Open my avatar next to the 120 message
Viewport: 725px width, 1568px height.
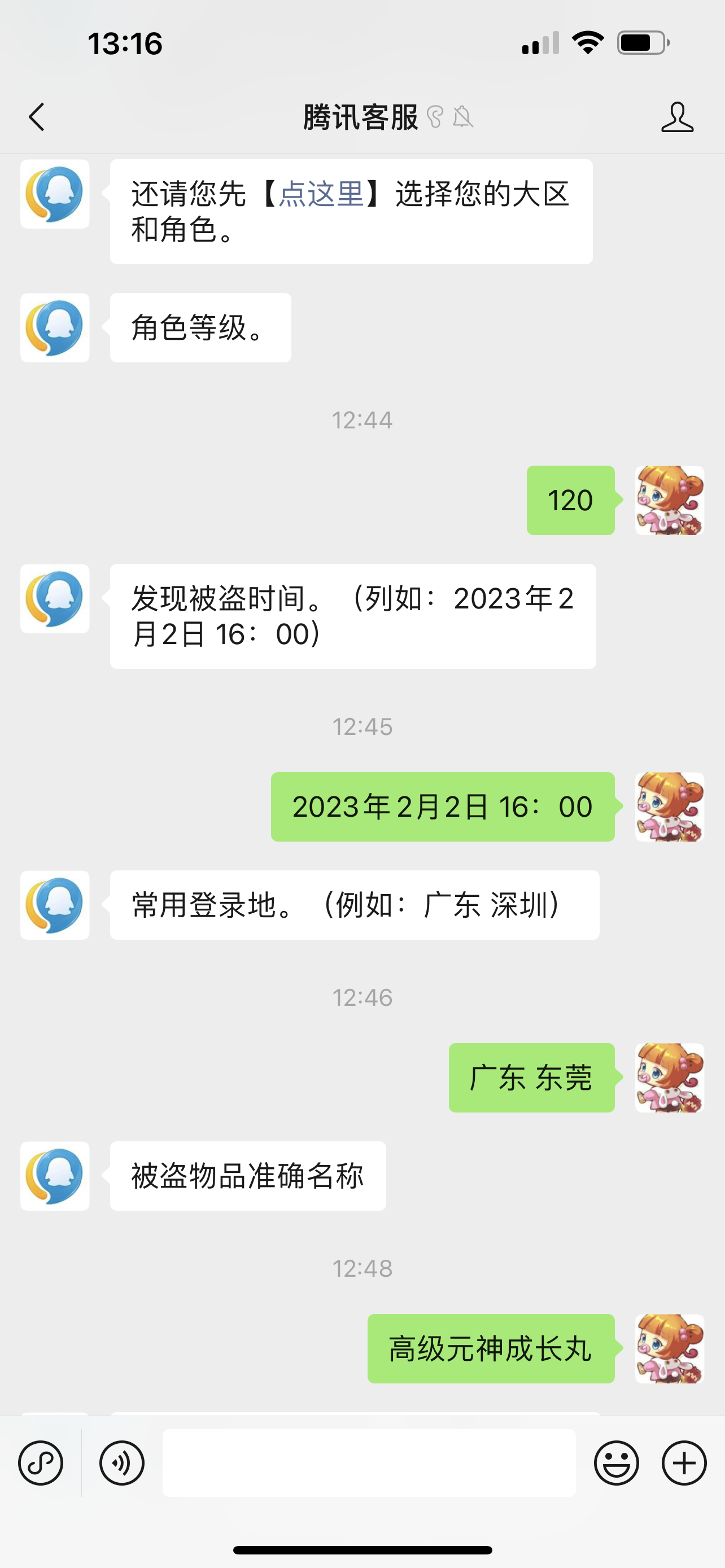pos(669,500)
